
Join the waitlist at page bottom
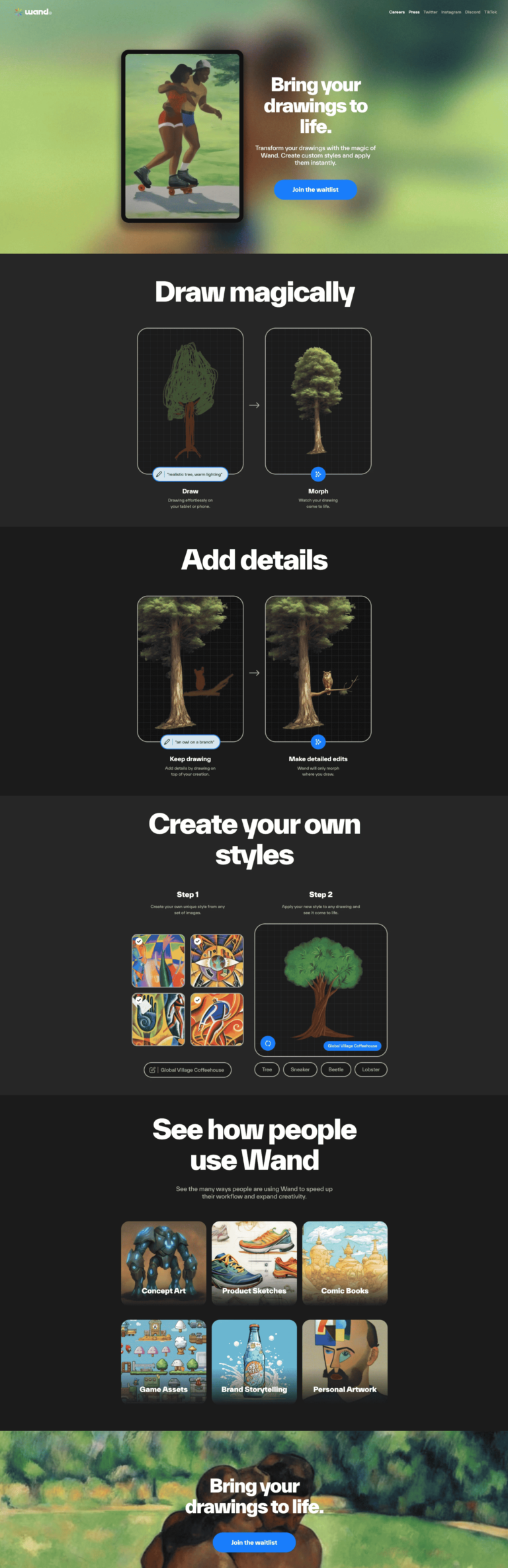click(254, 1542)
